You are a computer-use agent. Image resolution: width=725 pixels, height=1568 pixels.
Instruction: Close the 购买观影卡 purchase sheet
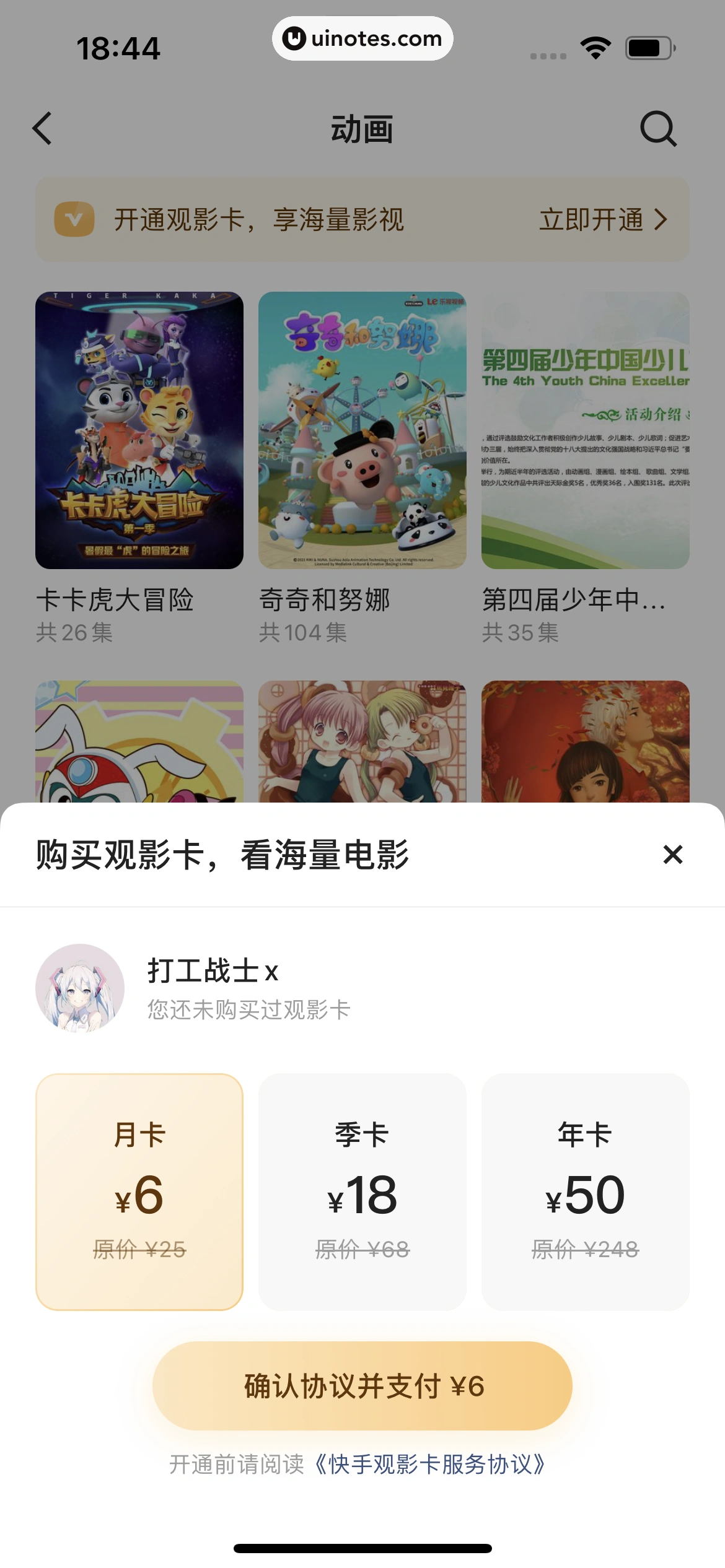click(672, 855)
